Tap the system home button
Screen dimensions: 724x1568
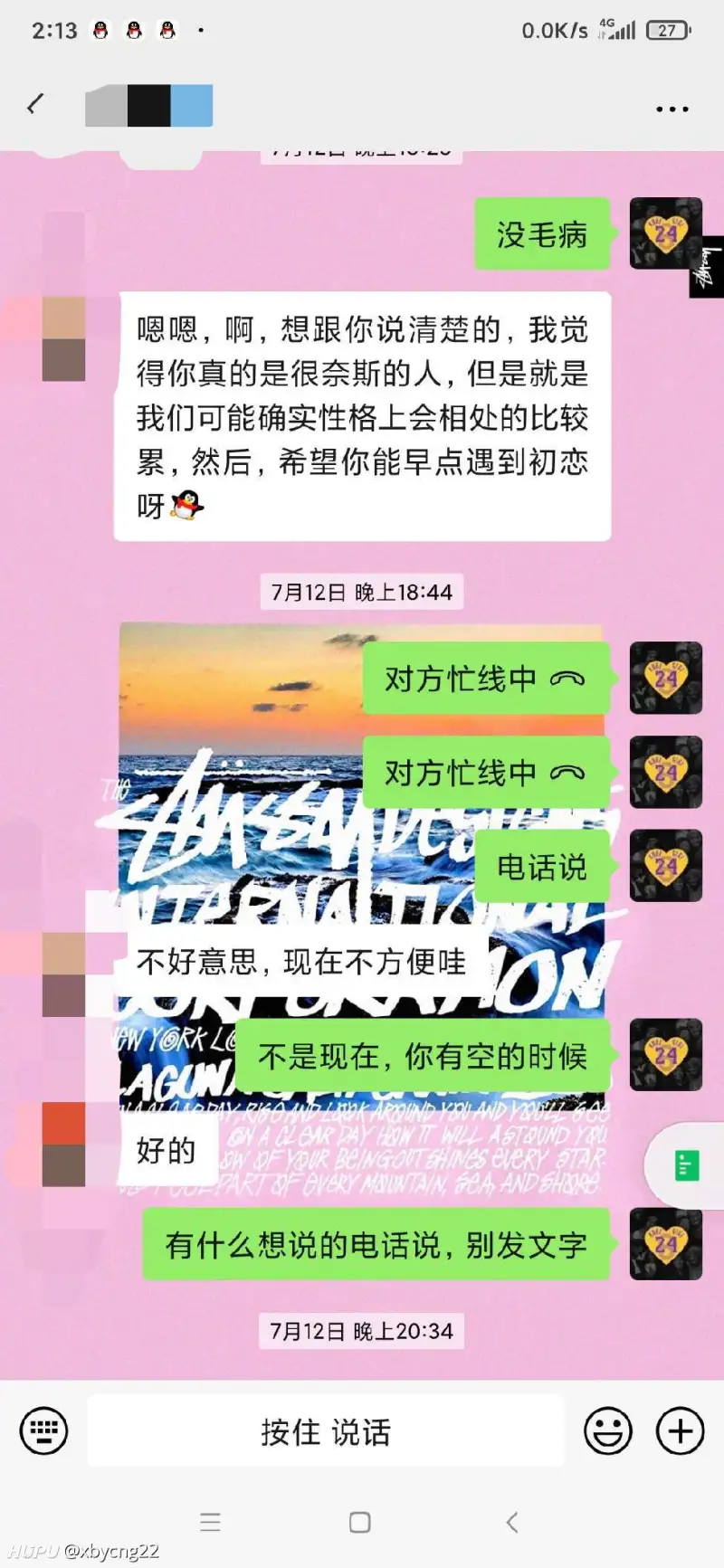point(359,1522)
